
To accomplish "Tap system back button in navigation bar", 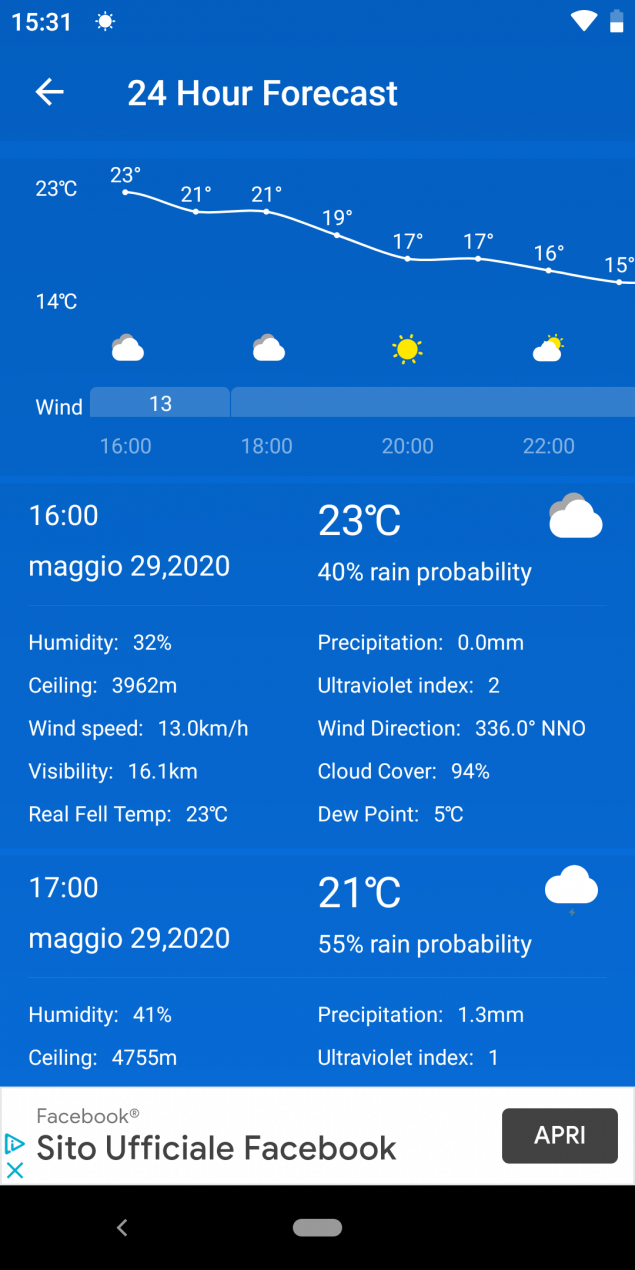I will pos(122,1227).
